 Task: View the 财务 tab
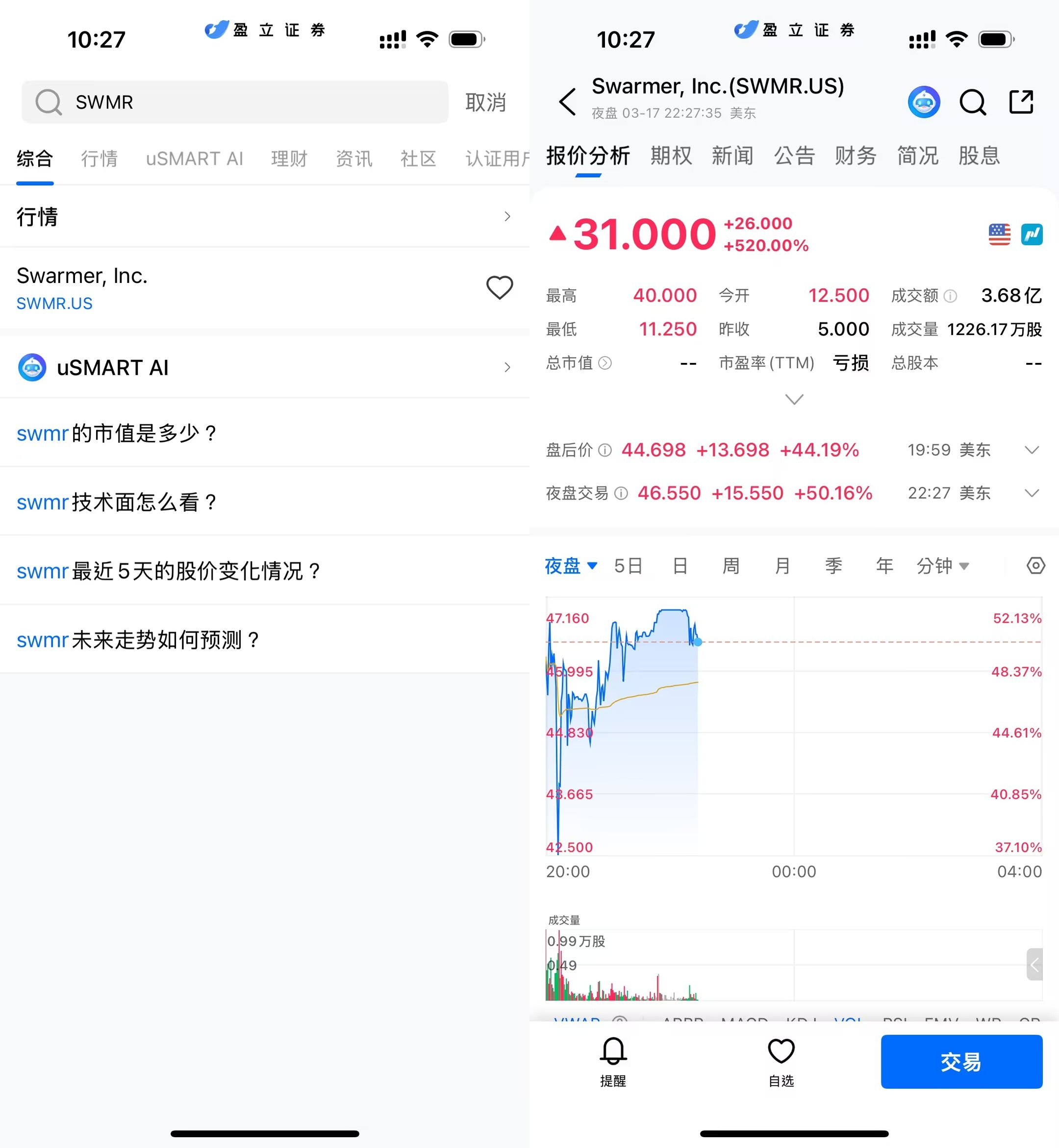coord(855,155)
